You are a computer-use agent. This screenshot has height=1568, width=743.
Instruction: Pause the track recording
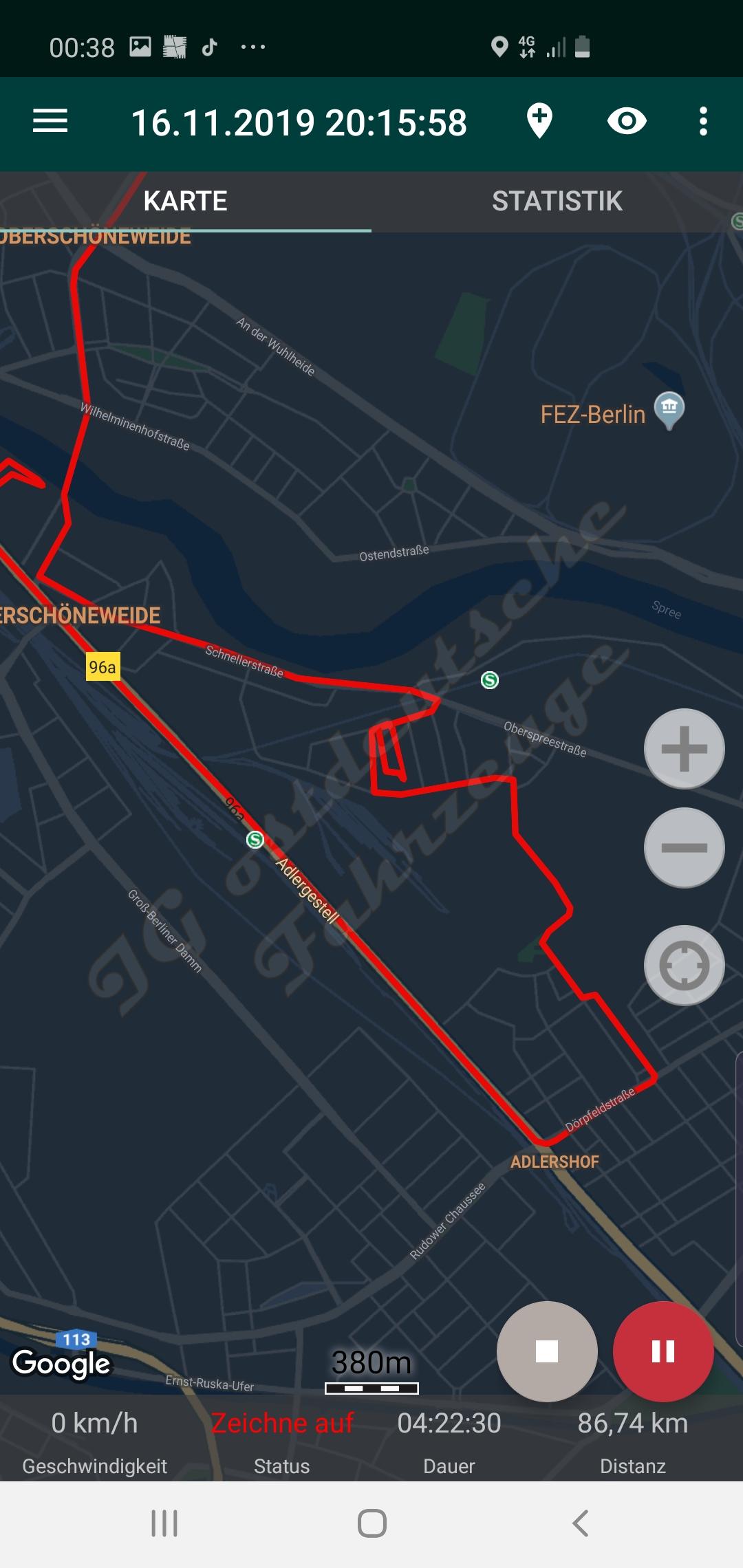pyautogui.click(x=663, y=1351)
